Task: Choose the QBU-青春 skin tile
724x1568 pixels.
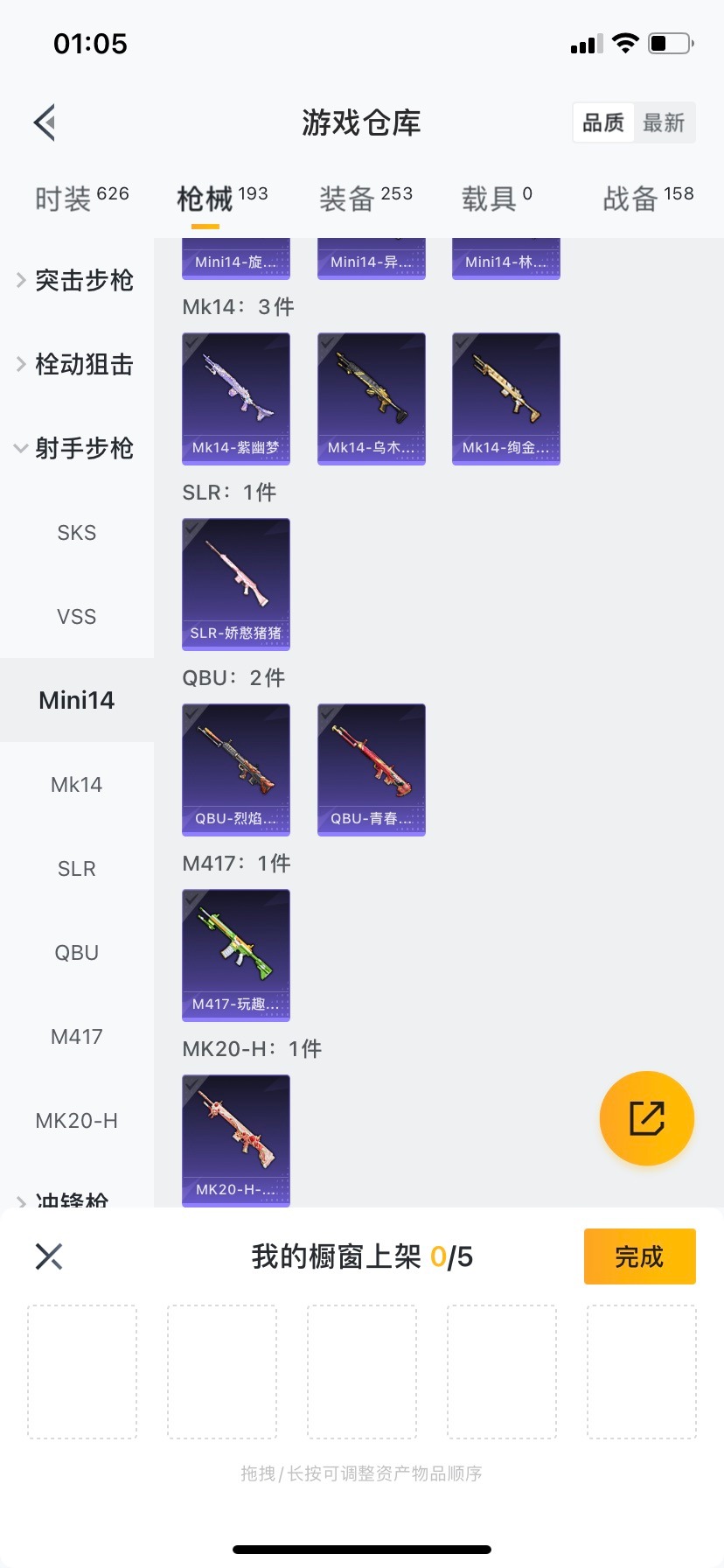Action: (372, 769)
